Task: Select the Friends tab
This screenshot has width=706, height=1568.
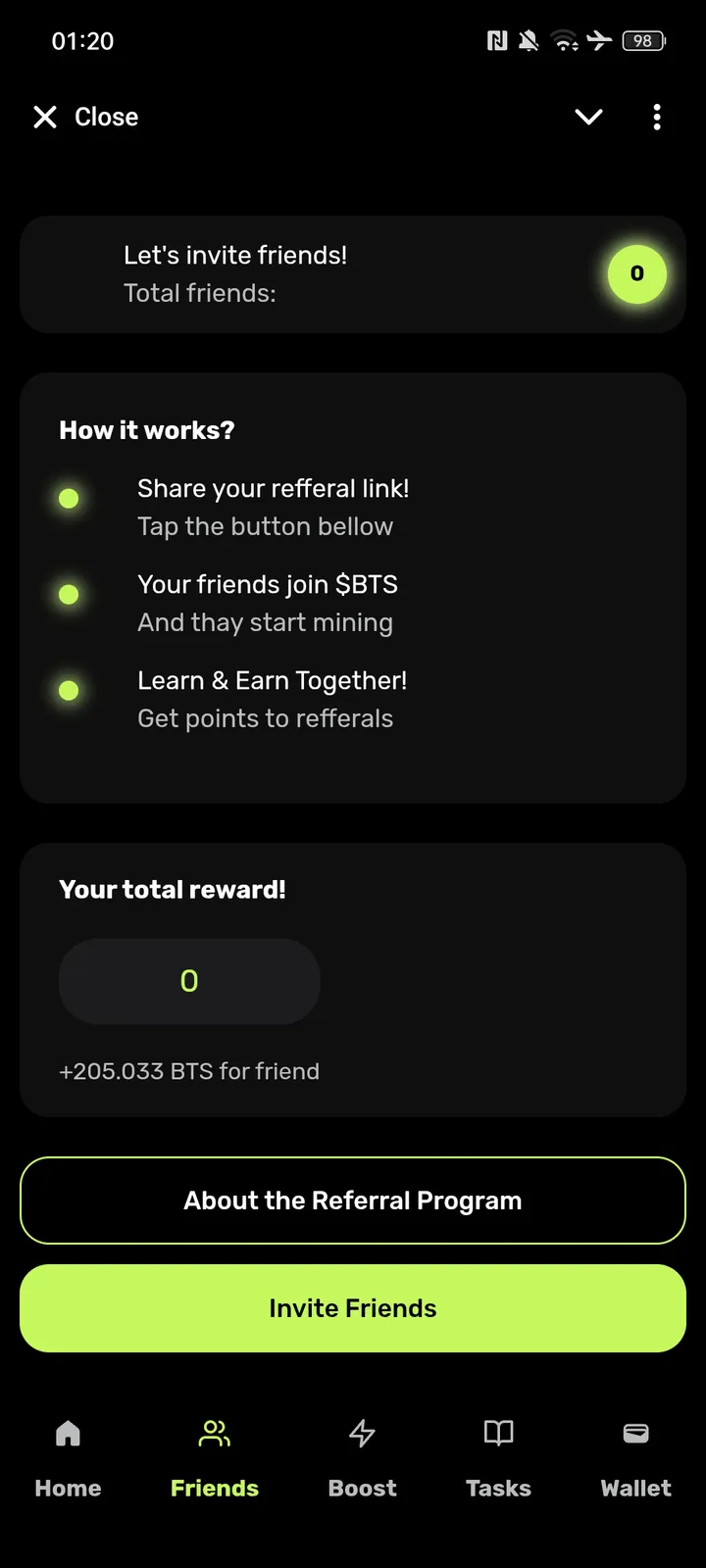Action: 215,1458
